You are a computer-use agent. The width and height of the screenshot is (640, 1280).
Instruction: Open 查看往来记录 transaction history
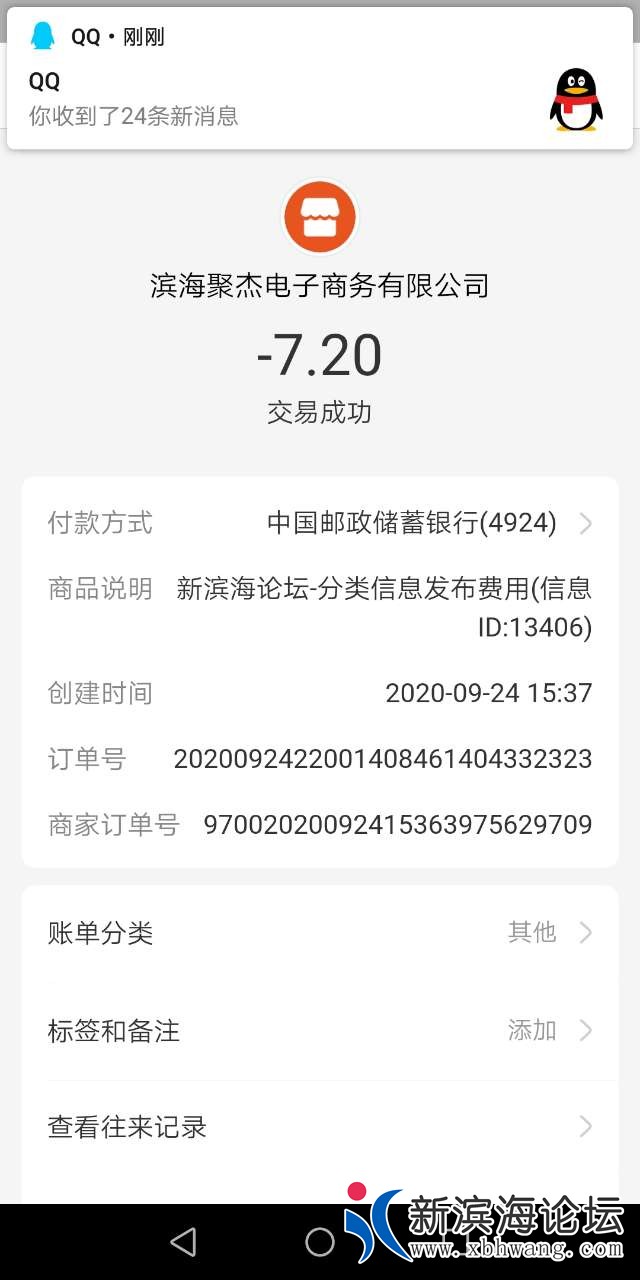(x=320, y=1127)
